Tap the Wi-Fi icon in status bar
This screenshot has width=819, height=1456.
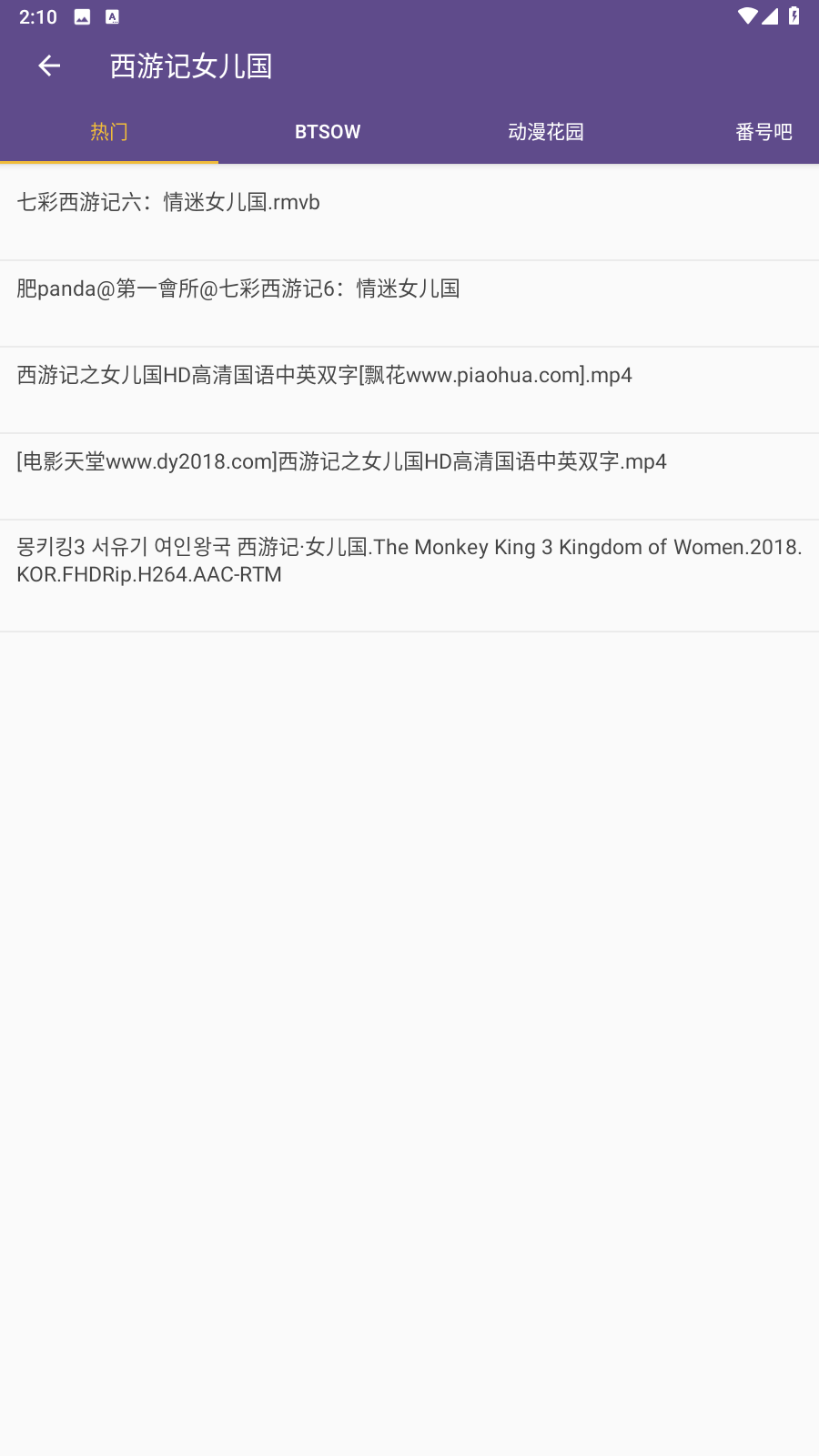[x=750, y=15]
